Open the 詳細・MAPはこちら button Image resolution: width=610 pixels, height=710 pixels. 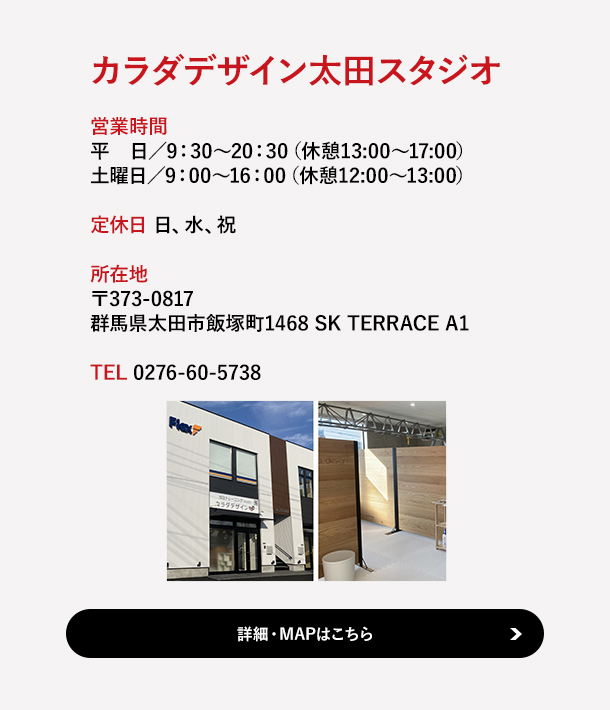point(305,634)
